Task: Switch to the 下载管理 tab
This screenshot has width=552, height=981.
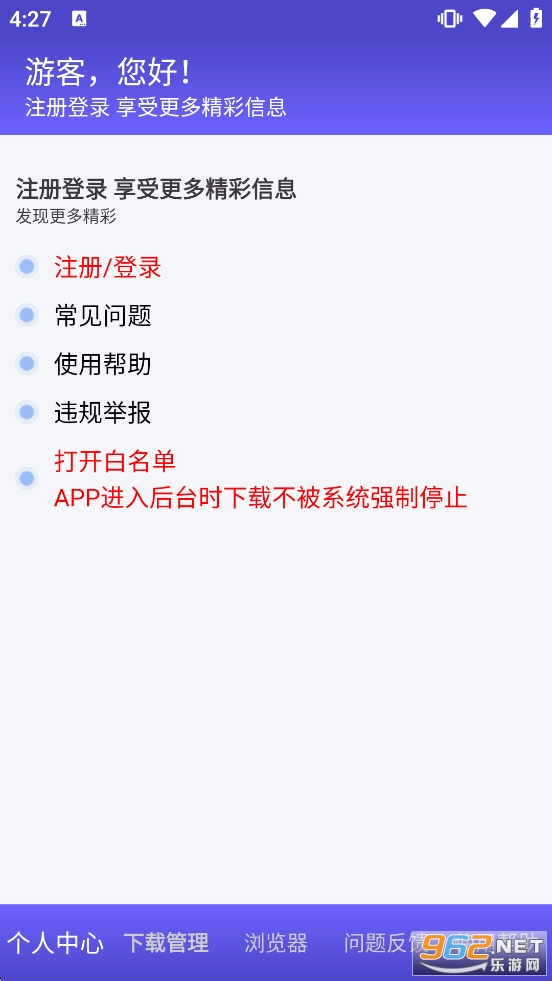Action: click(x=166, y=942)
